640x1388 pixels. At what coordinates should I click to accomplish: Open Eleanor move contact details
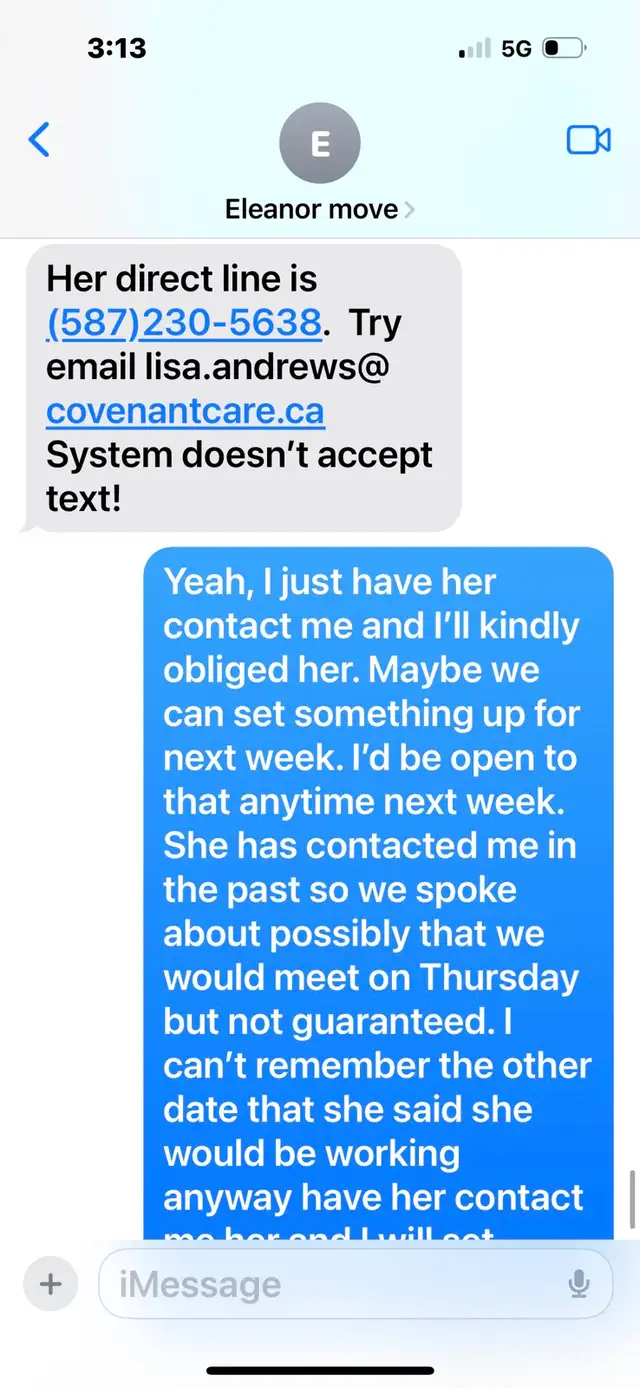pyautogui.click(x=319, y=209)
